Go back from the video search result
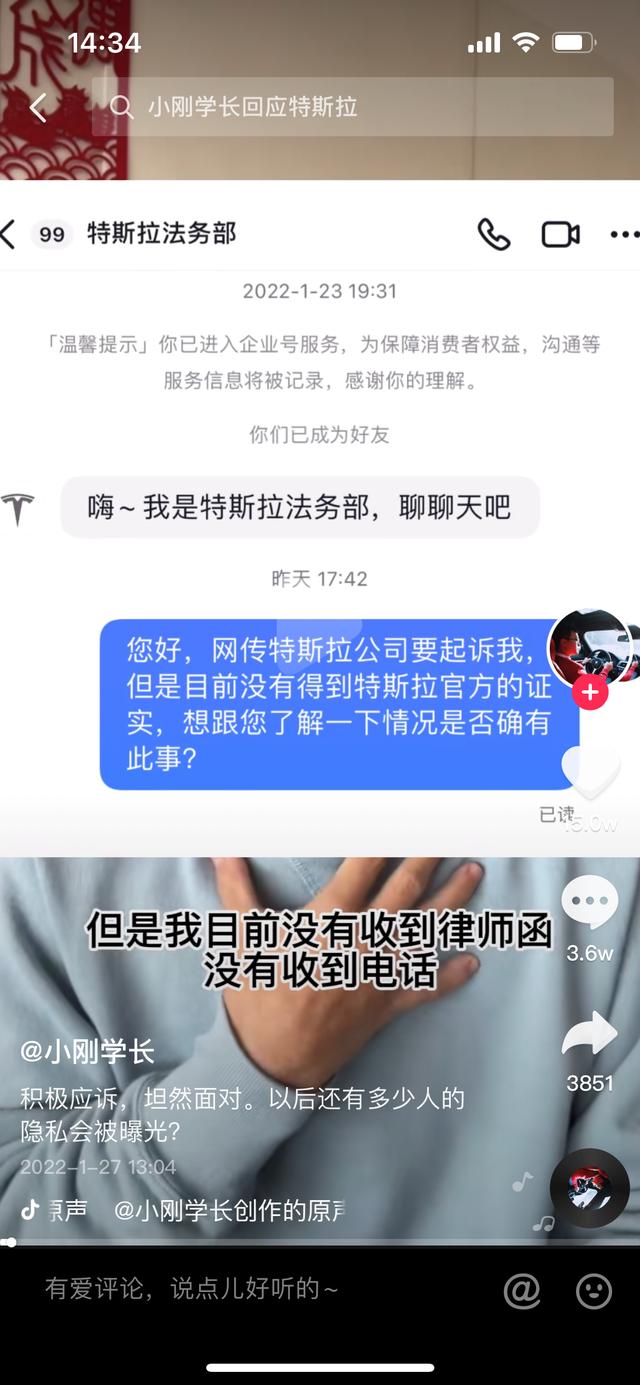640x1385 pixels. [38, 107]
